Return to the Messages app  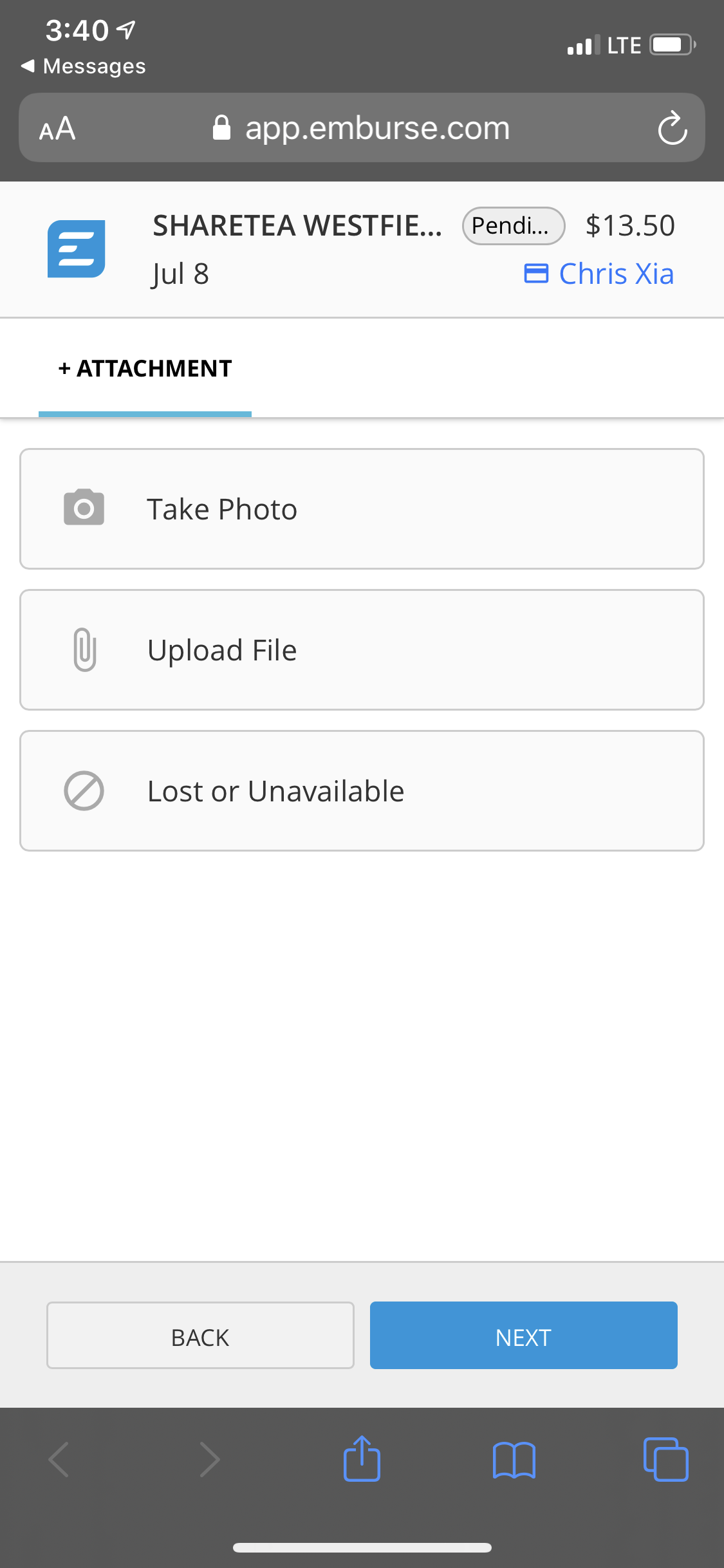pos(84,66)
